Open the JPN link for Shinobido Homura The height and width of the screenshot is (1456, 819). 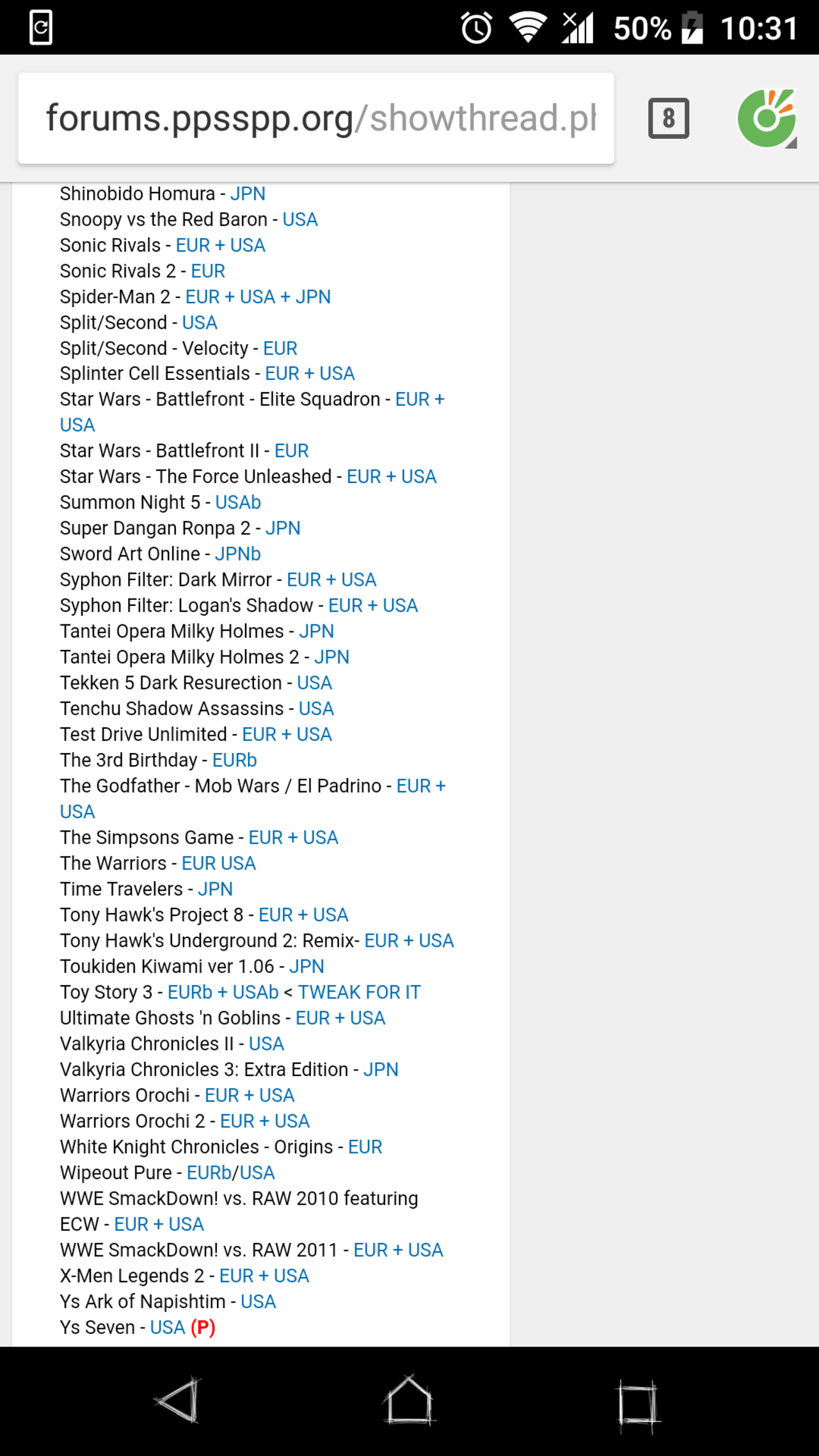tap(248, 194)
